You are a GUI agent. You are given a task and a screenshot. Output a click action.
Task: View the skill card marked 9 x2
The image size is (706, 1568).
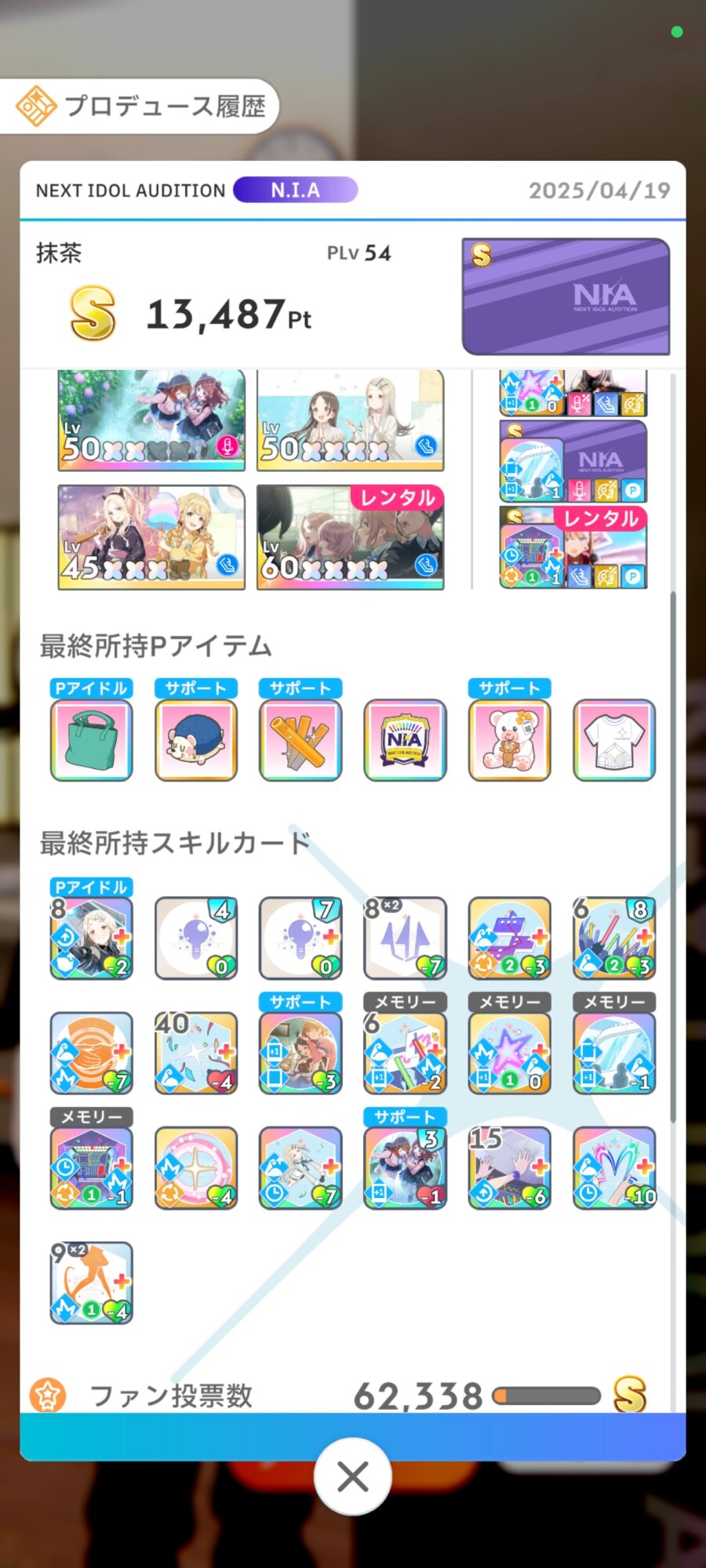[x=91, y=1283]
